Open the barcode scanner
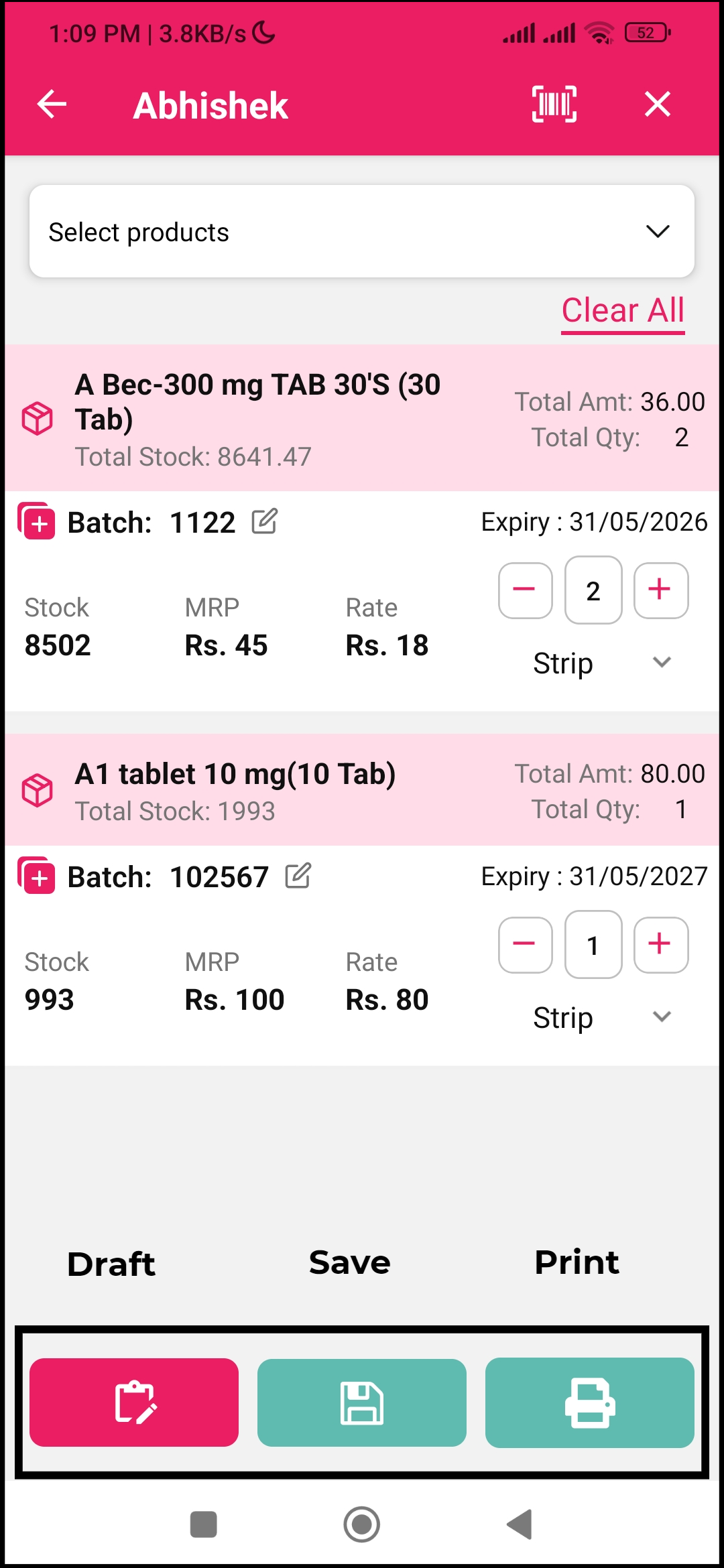Viewport: 724px width, 1568px height. [554, 105]
